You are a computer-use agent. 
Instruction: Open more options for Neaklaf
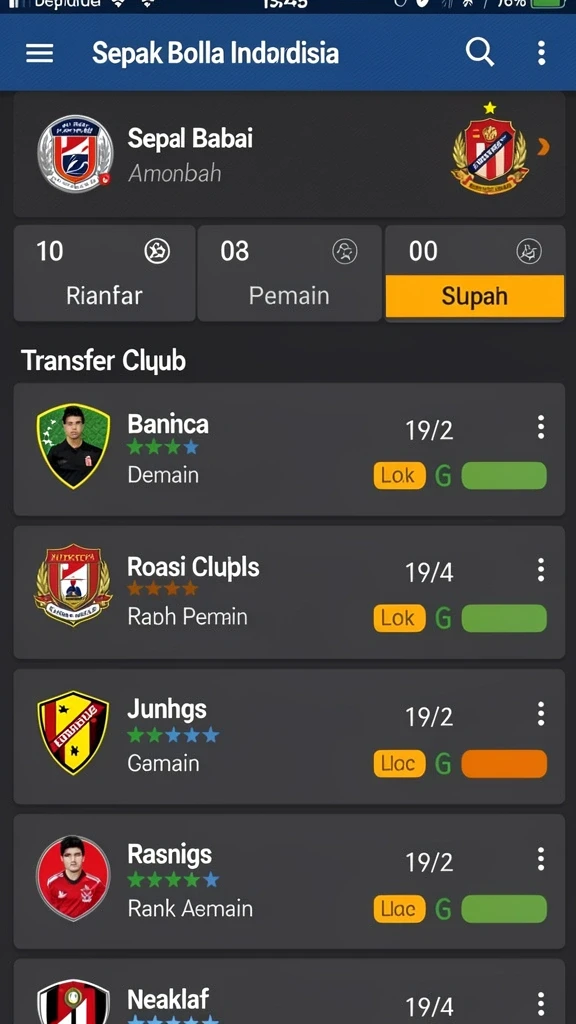tap(541, 1004)
